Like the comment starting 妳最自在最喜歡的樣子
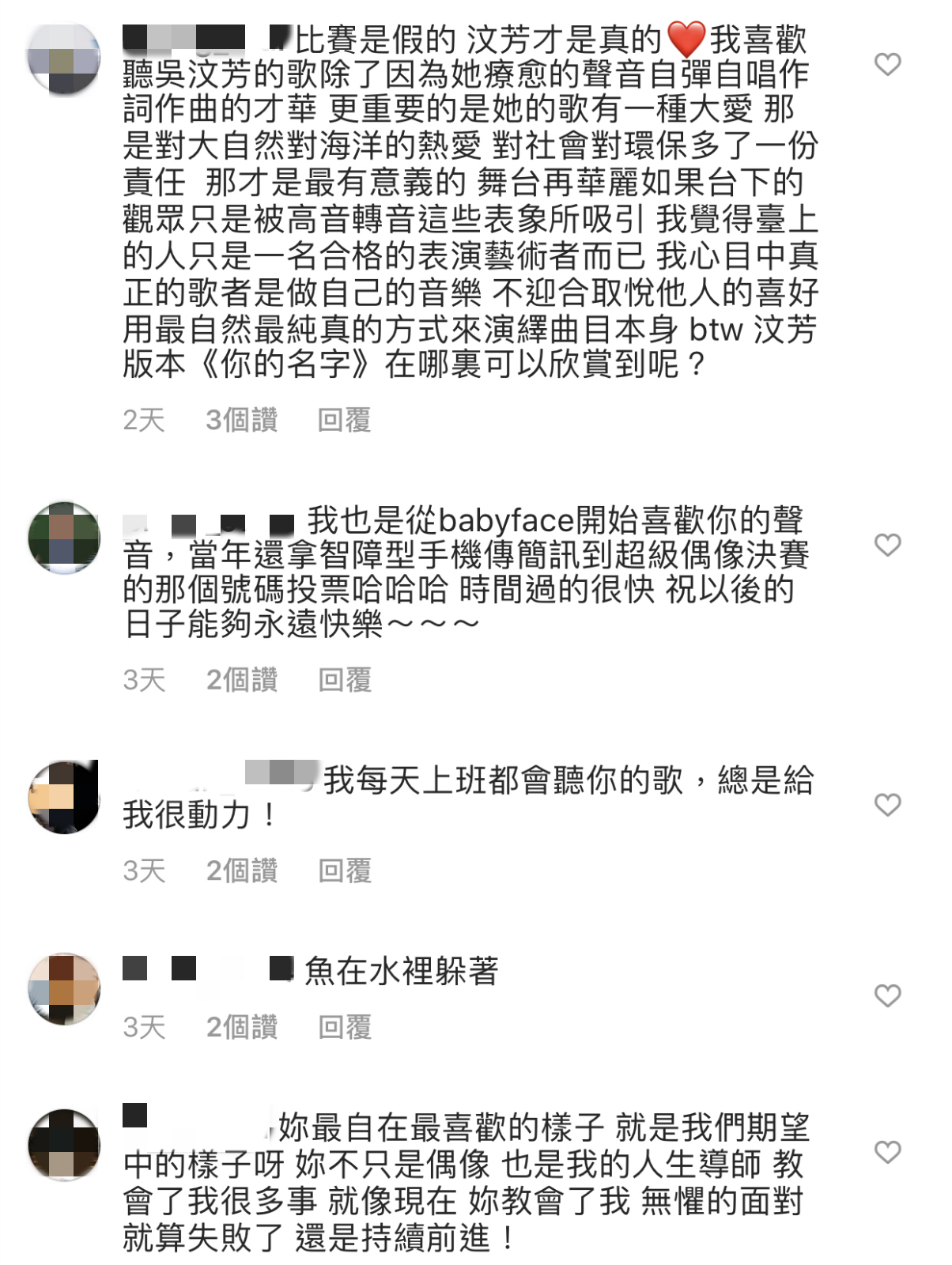This screenshot has height=1265, width=952. point(887,1152)
